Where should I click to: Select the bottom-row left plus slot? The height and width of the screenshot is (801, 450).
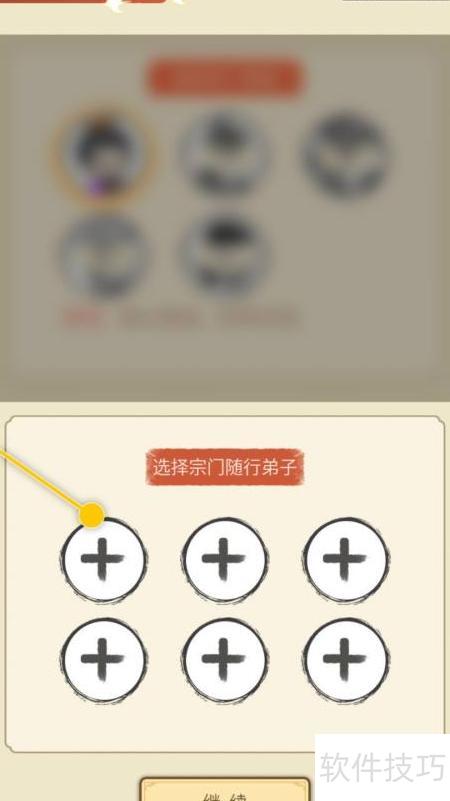point(104,660)
